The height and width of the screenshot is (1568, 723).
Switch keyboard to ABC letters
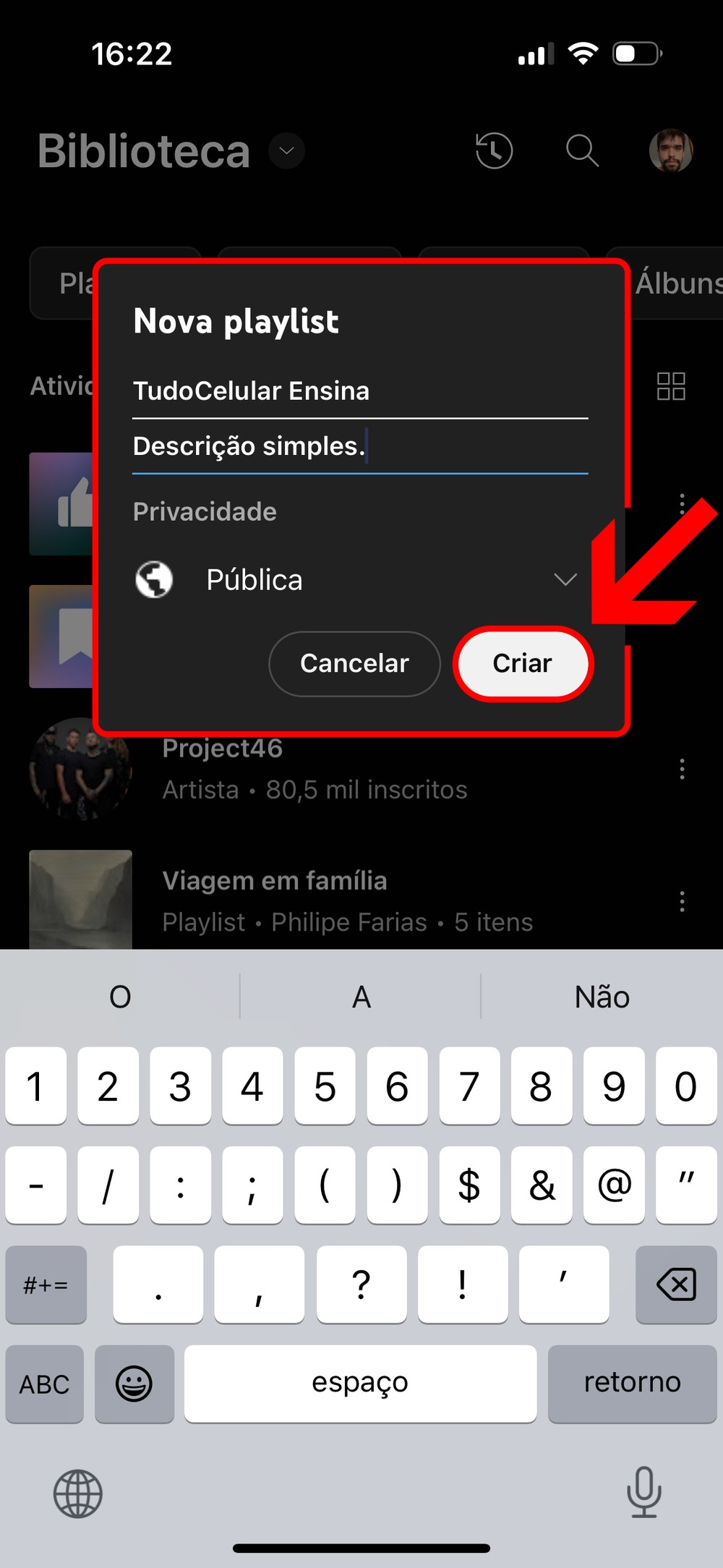(x=45, y=1384)
